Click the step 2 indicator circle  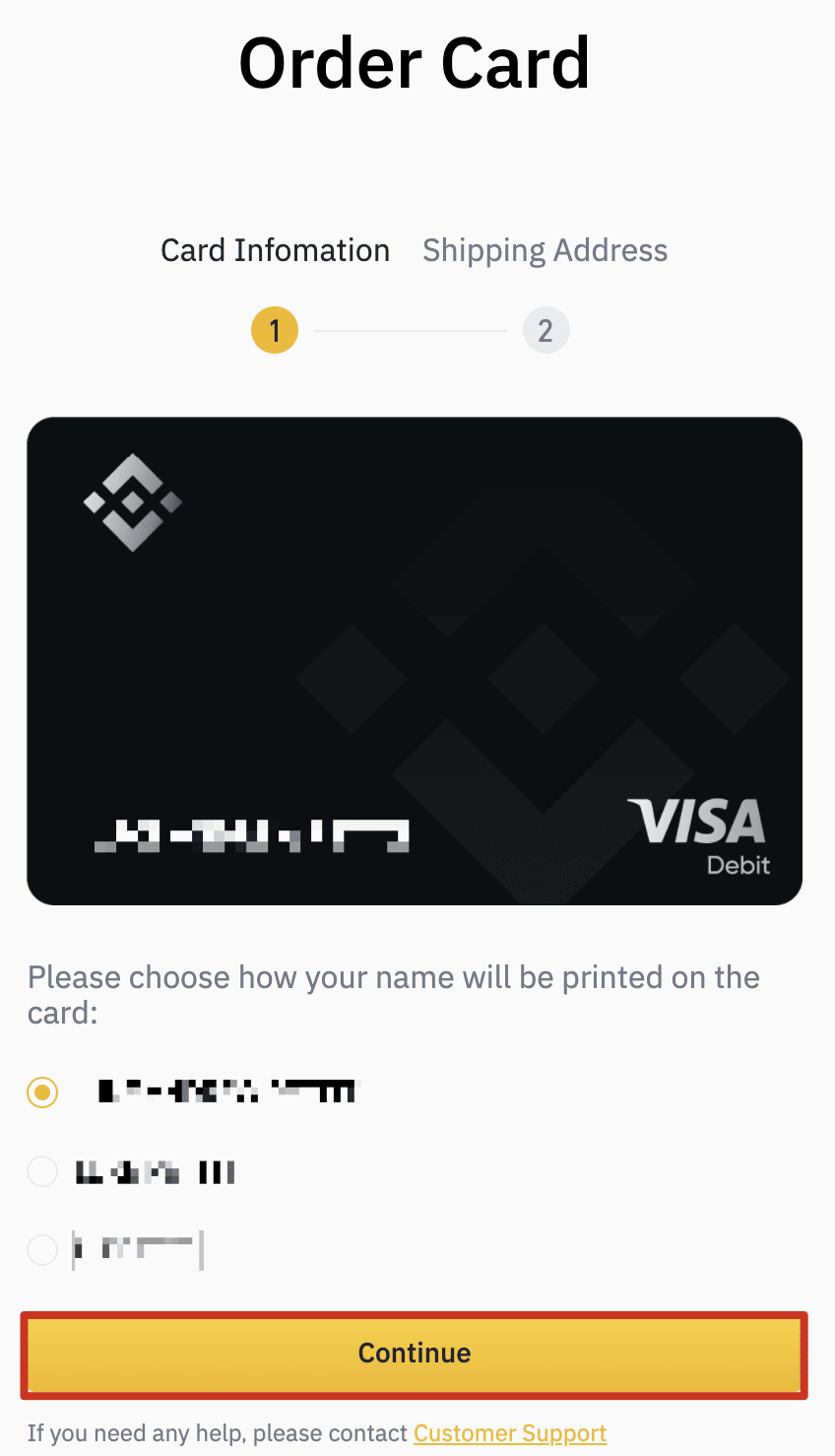tap(546, 330)
